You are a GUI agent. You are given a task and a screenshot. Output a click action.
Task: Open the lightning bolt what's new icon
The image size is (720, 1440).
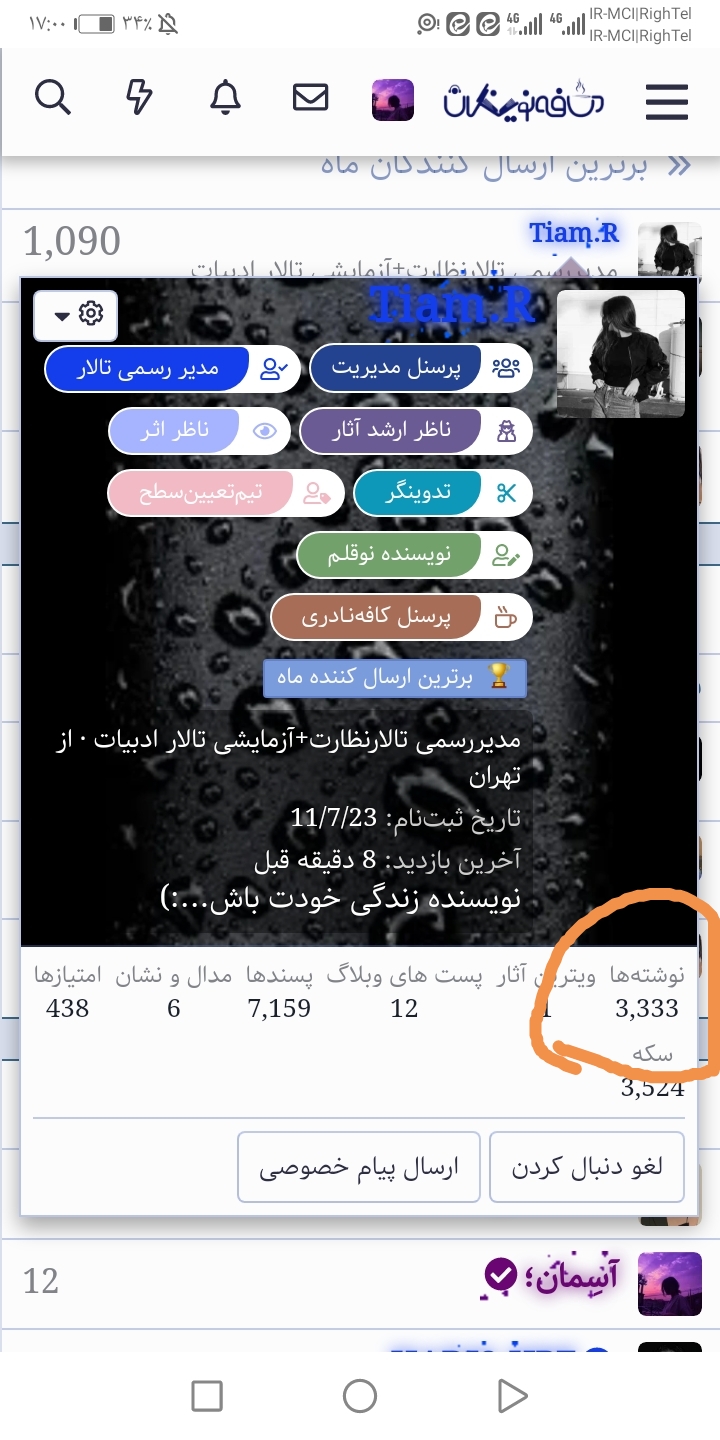click(x=139, y=98)
